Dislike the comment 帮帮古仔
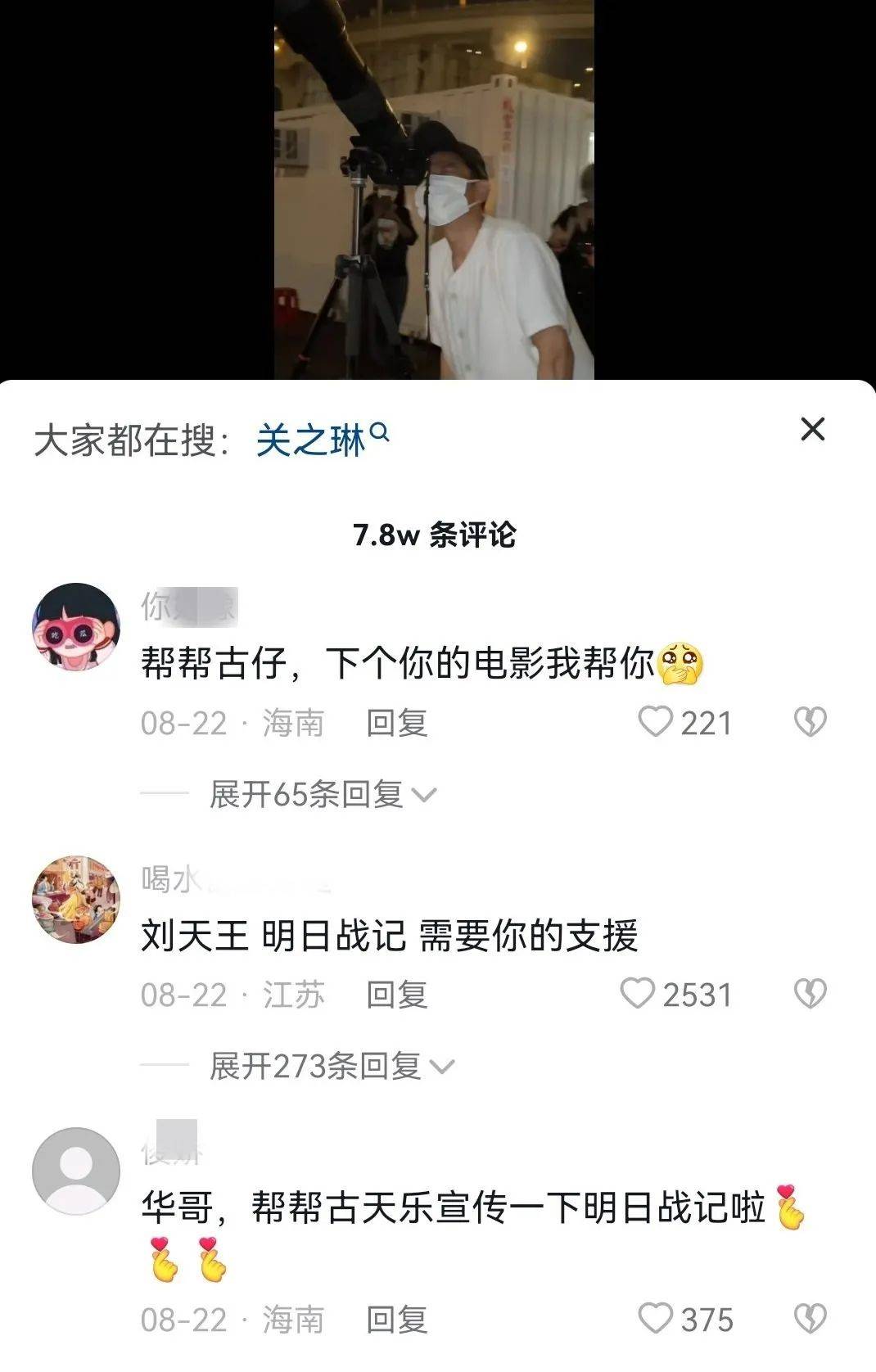This screenshot has height=1372, width=876. pos(811,722)
